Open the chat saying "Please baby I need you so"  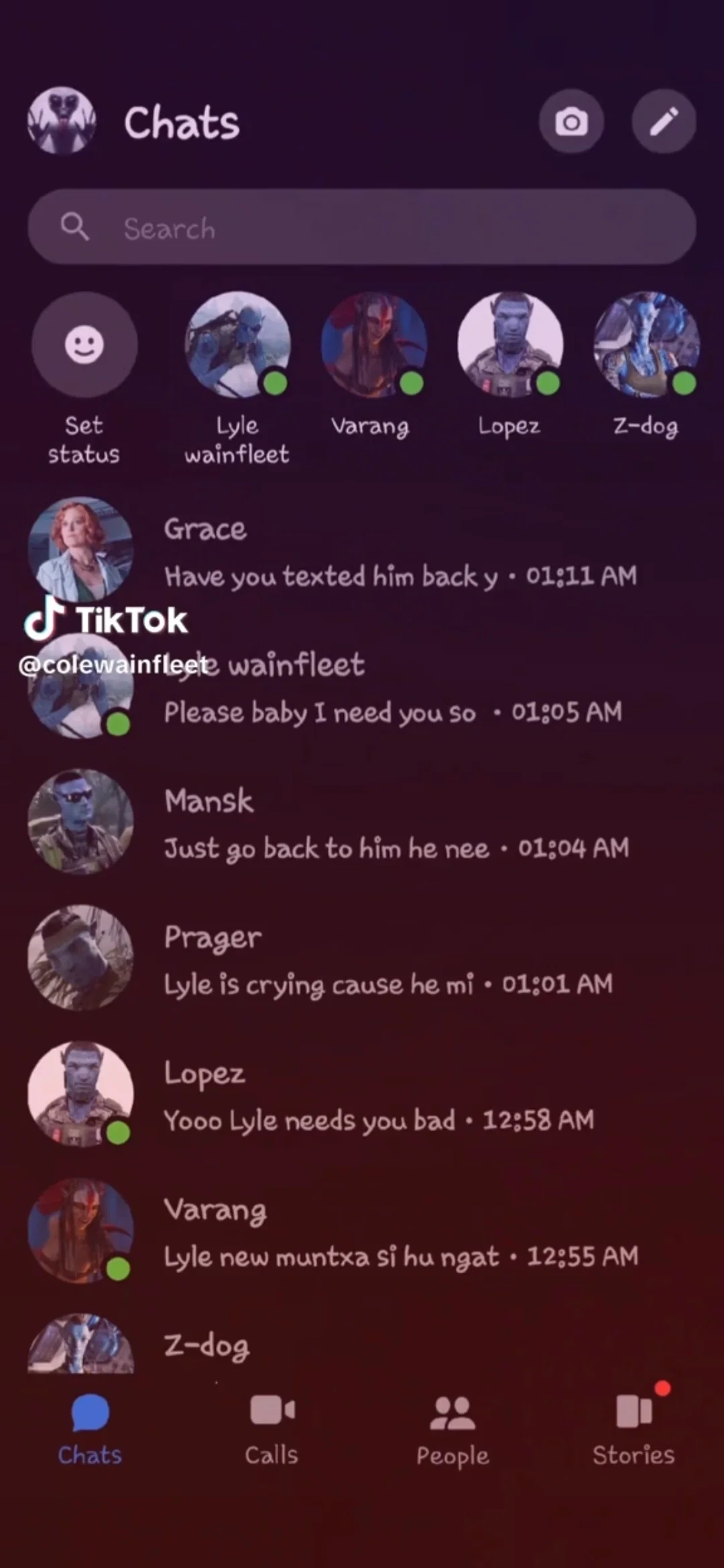click(x=362, y=688)
